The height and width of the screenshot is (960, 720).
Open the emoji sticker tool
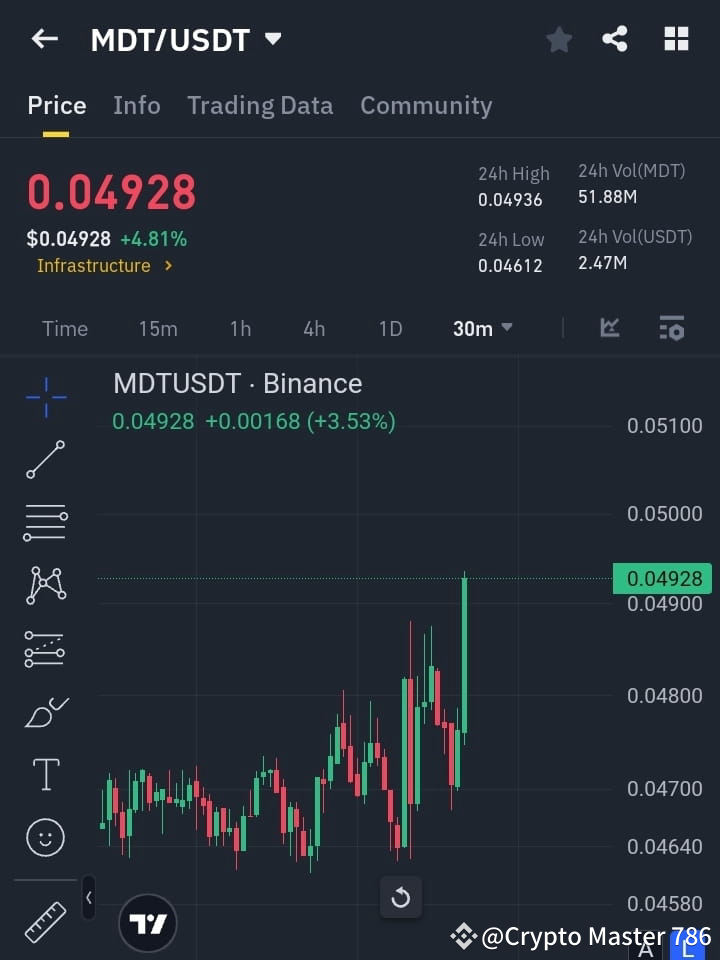[45, 837]
